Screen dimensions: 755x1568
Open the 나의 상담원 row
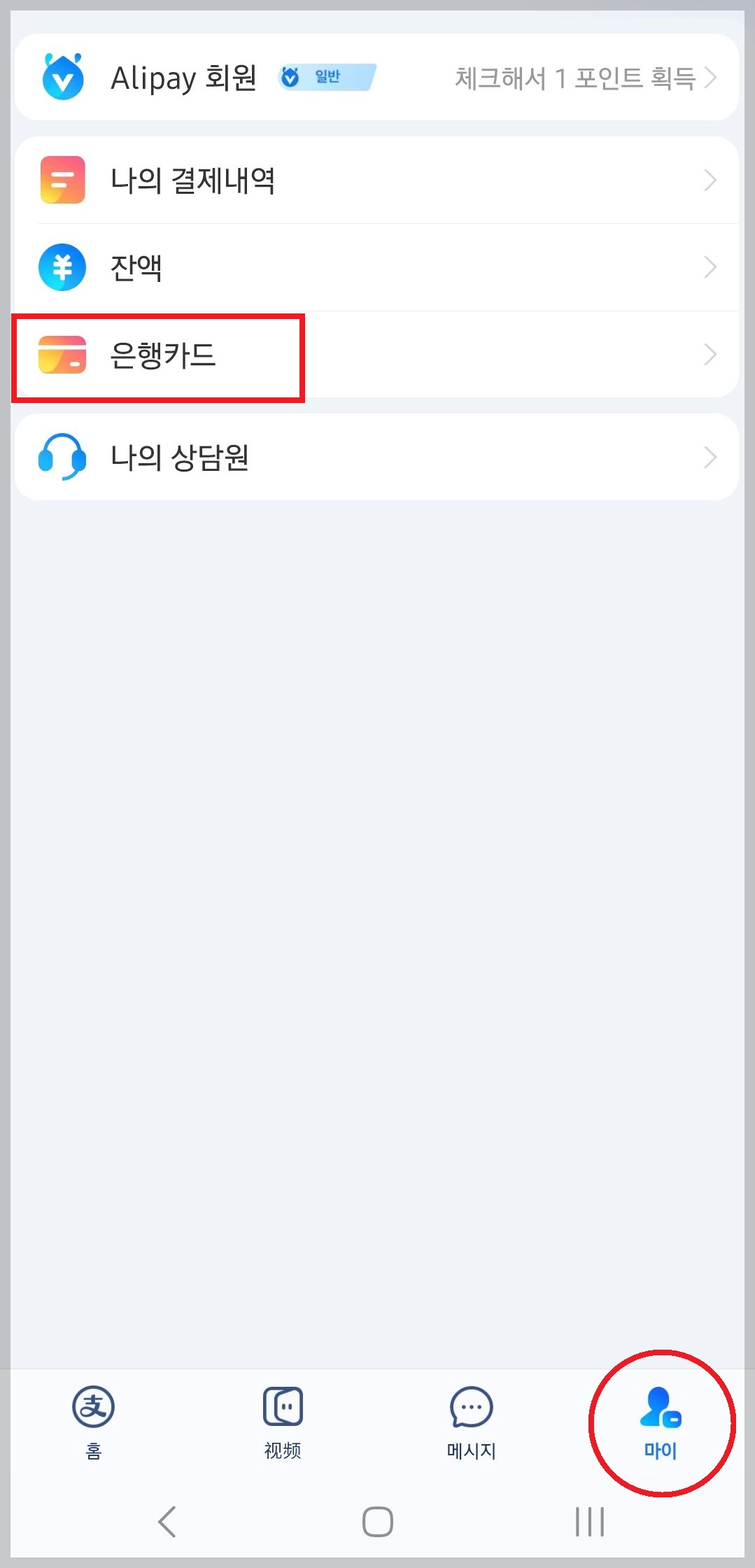click(x=378, y=456)
